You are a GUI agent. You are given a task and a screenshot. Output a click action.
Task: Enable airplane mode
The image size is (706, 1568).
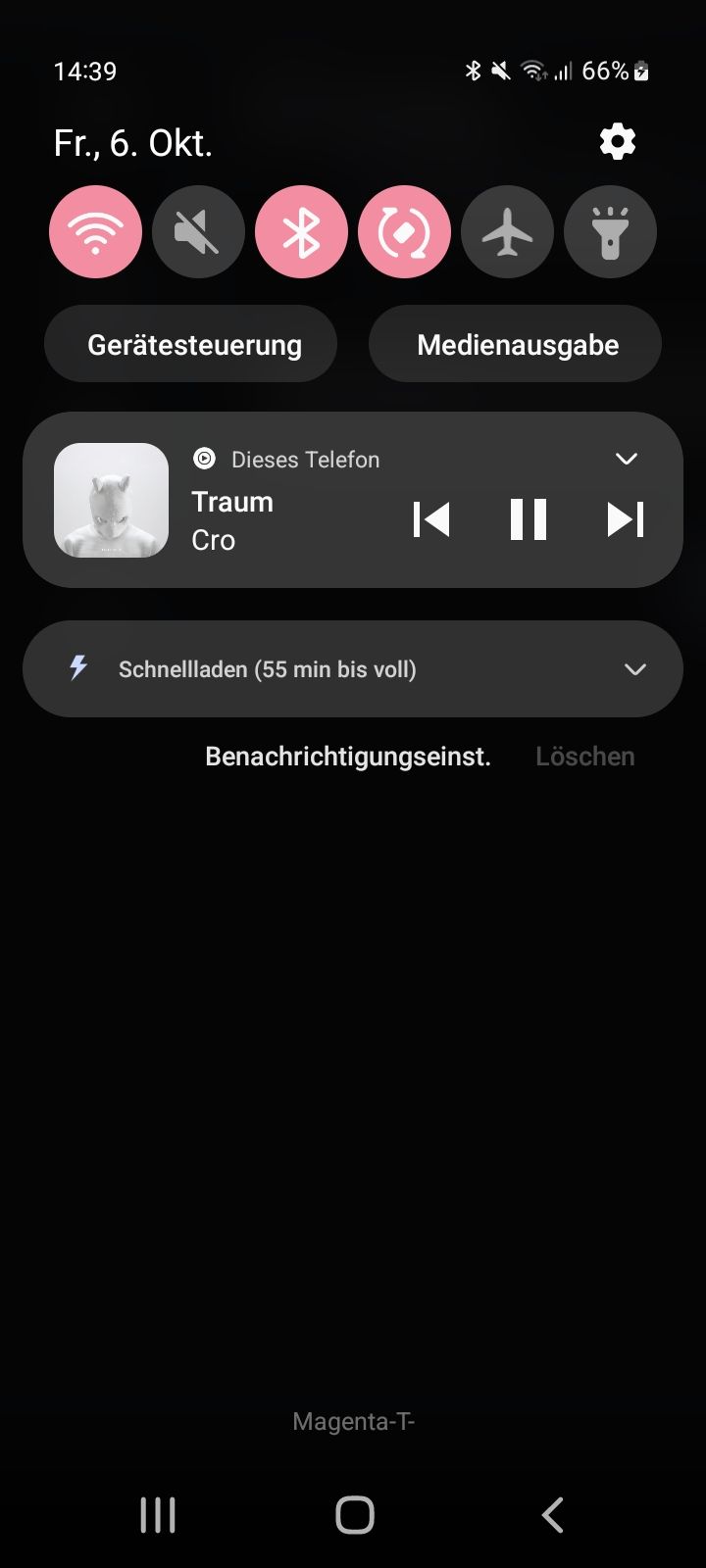click(x=507, y=233)
